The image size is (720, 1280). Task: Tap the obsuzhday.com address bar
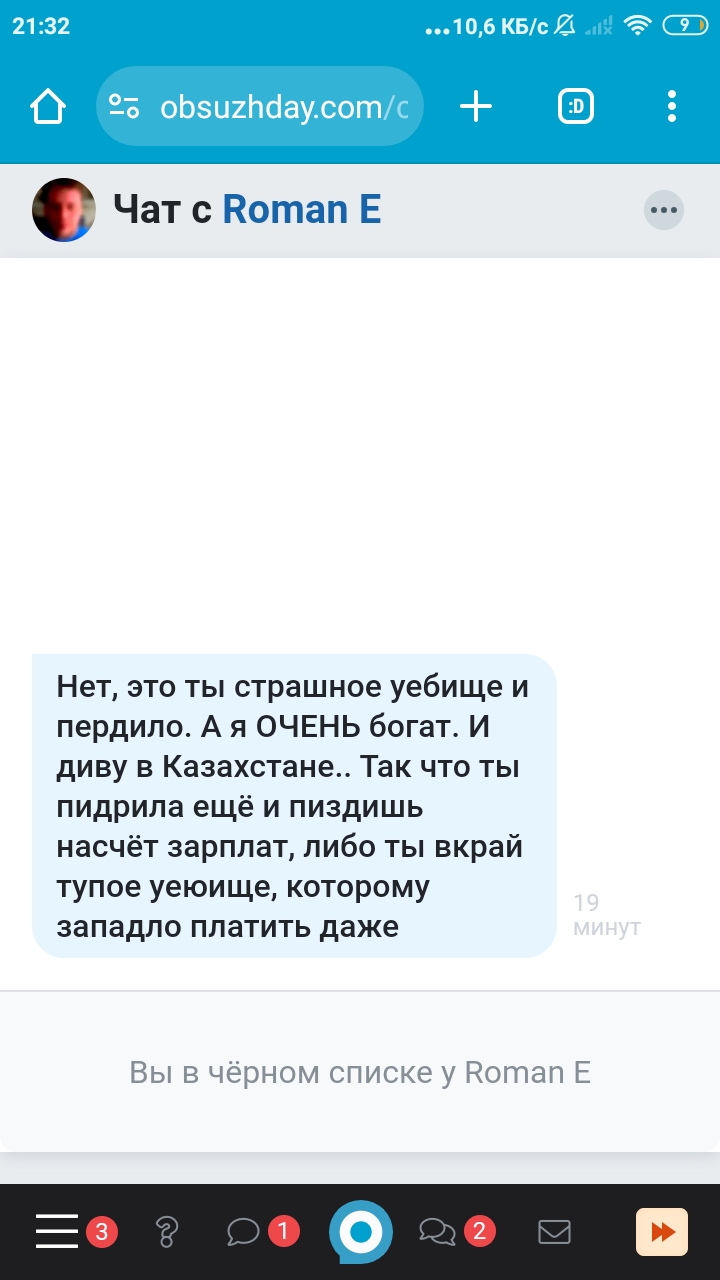(x=259, y=106)
